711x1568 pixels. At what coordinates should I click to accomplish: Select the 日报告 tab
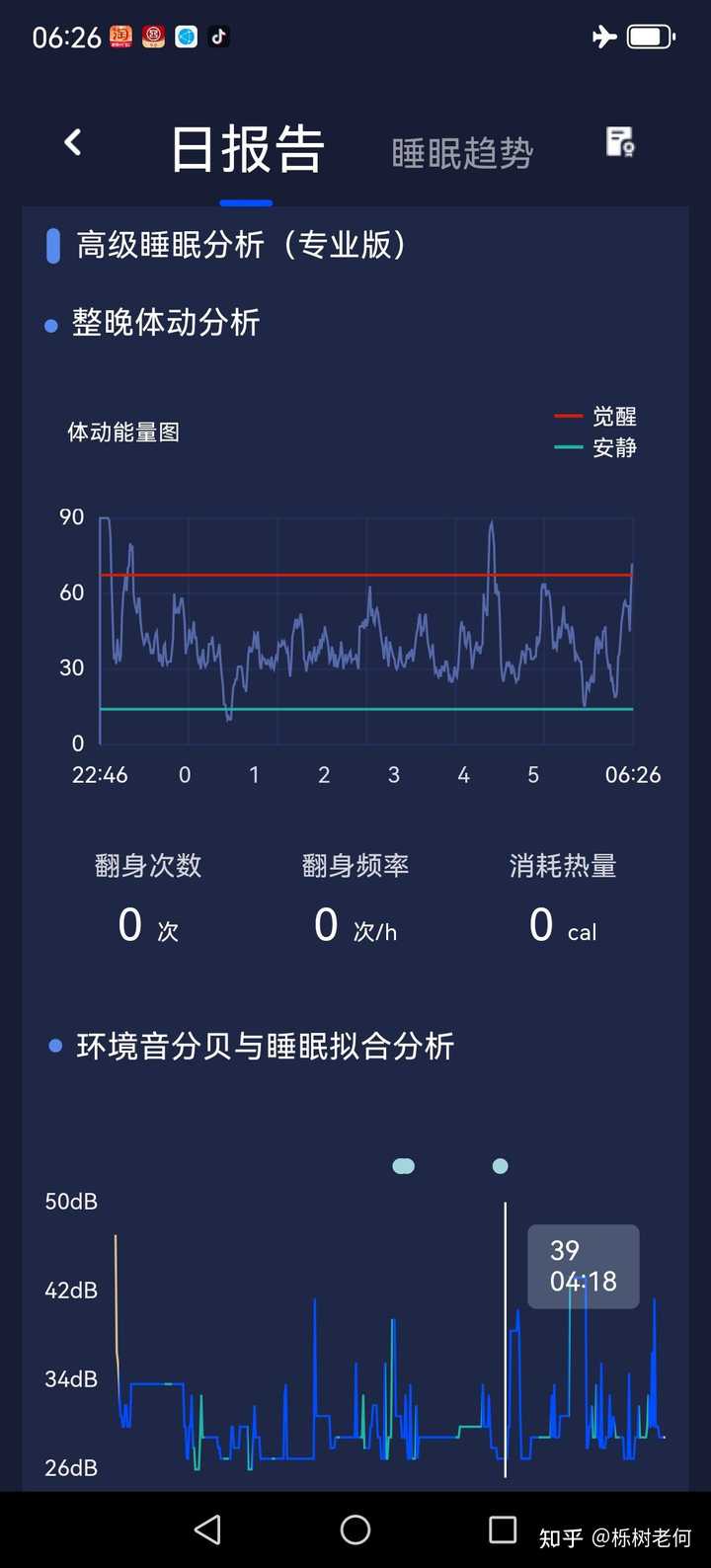click(247, 149)
